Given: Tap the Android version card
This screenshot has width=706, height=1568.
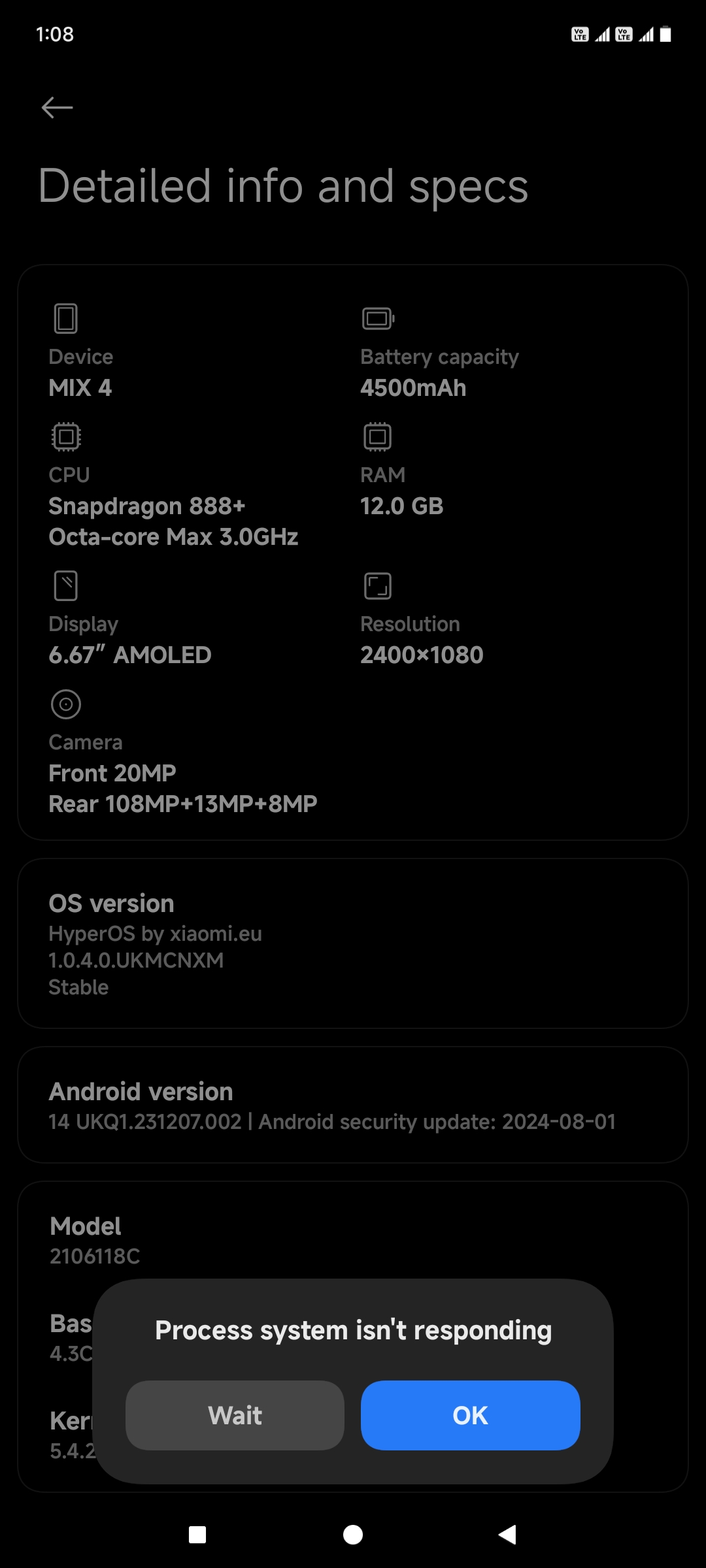Looking at the screenshot, I should point(353,1105).
